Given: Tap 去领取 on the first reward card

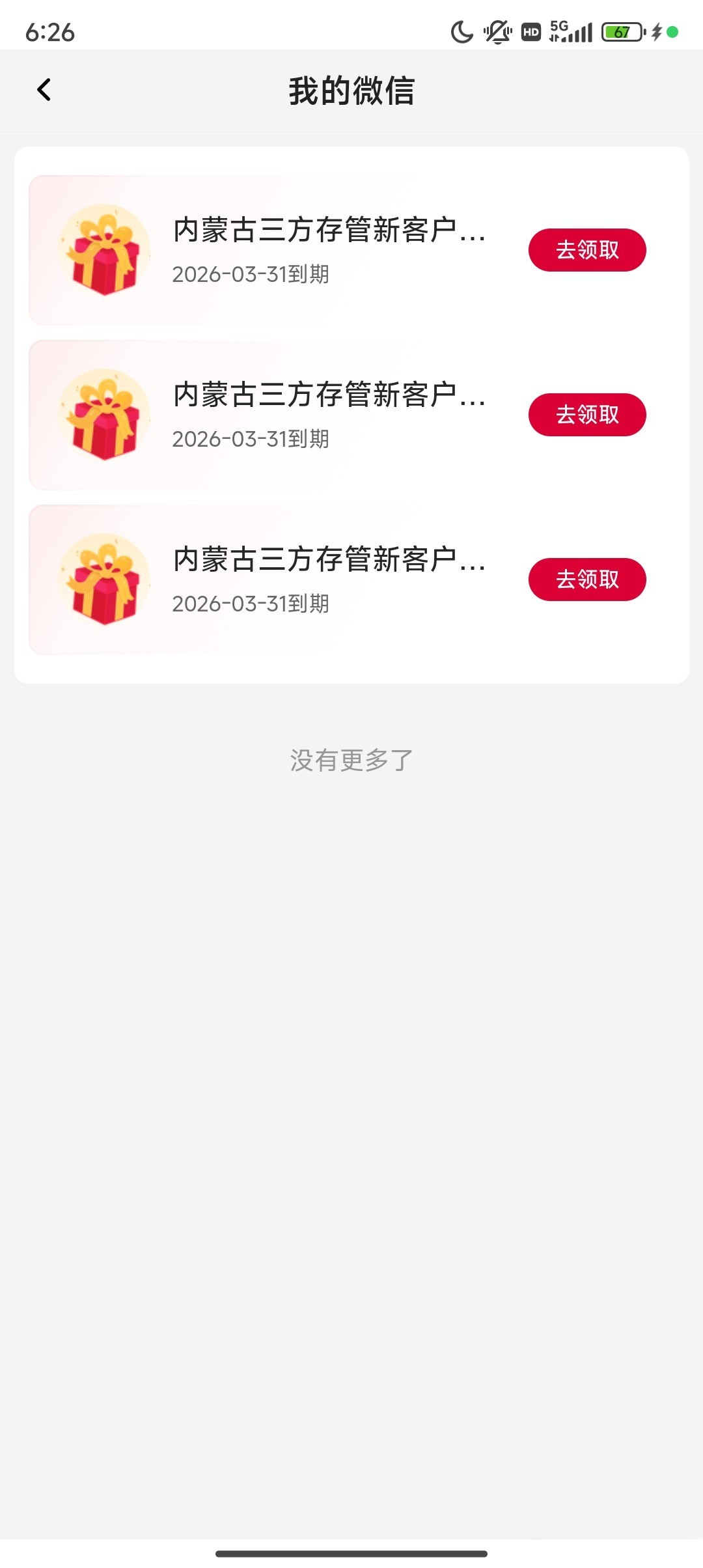Looking at the screenshot, I should pyautogui.click(x=586, y=250).
